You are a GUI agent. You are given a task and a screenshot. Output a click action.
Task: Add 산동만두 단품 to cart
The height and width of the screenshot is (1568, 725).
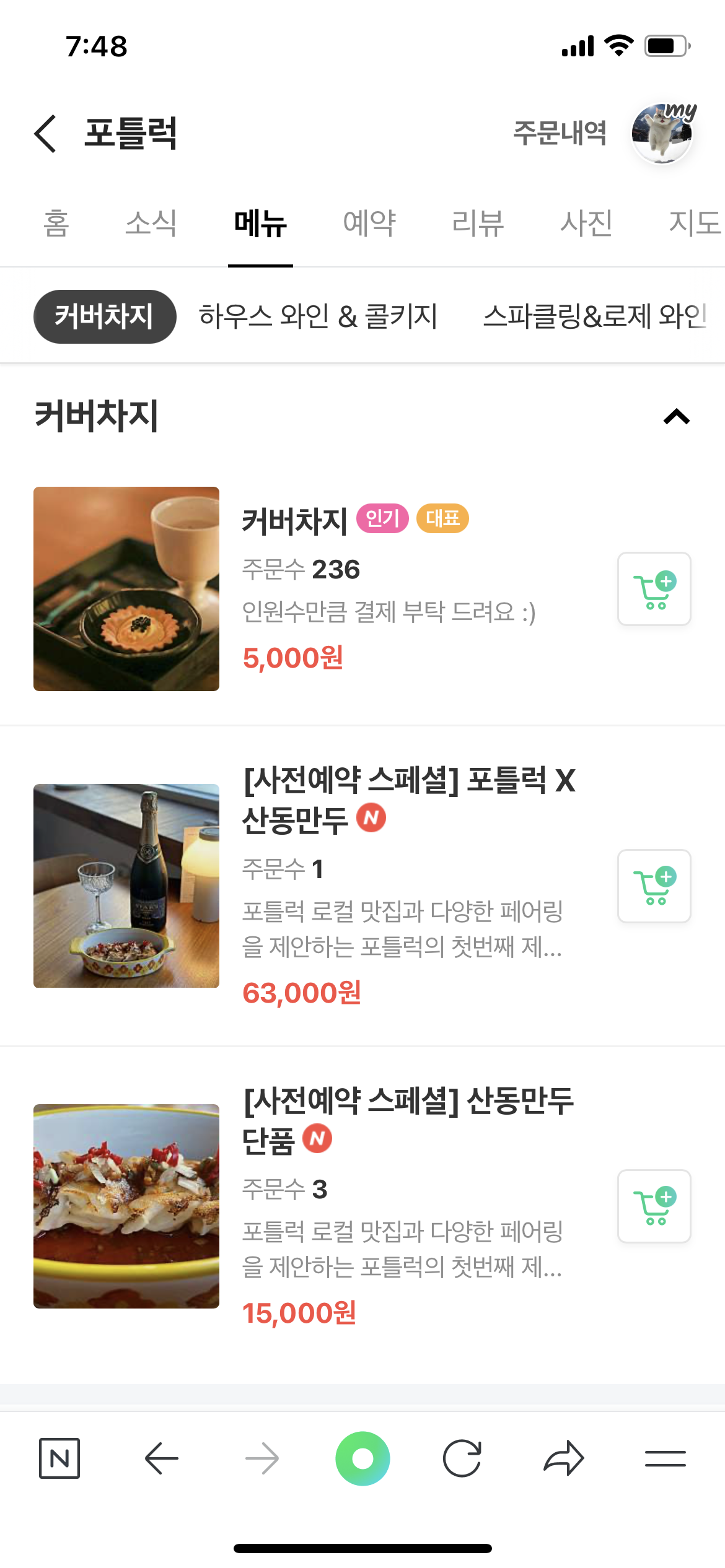pos(654,1206)
